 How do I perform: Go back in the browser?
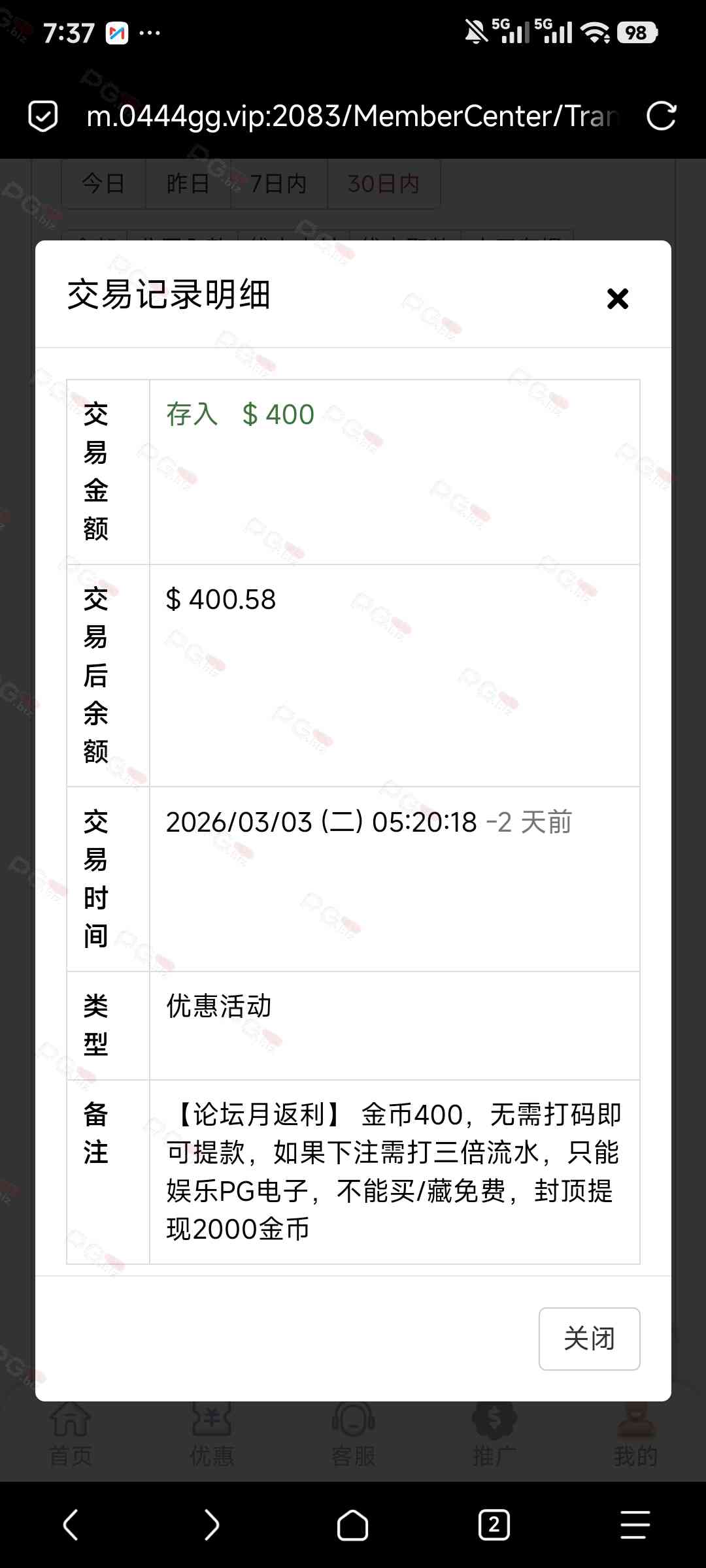click(x=71, y=1525)
